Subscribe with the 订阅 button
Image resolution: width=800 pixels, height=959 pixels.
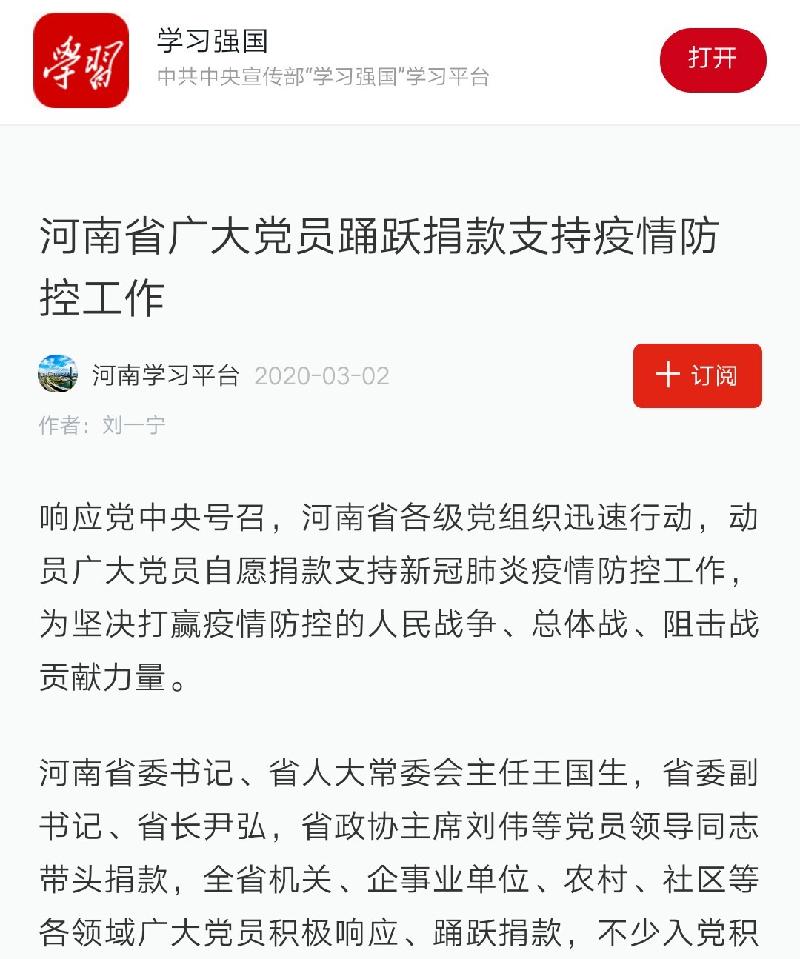click(x=697, y=376)
